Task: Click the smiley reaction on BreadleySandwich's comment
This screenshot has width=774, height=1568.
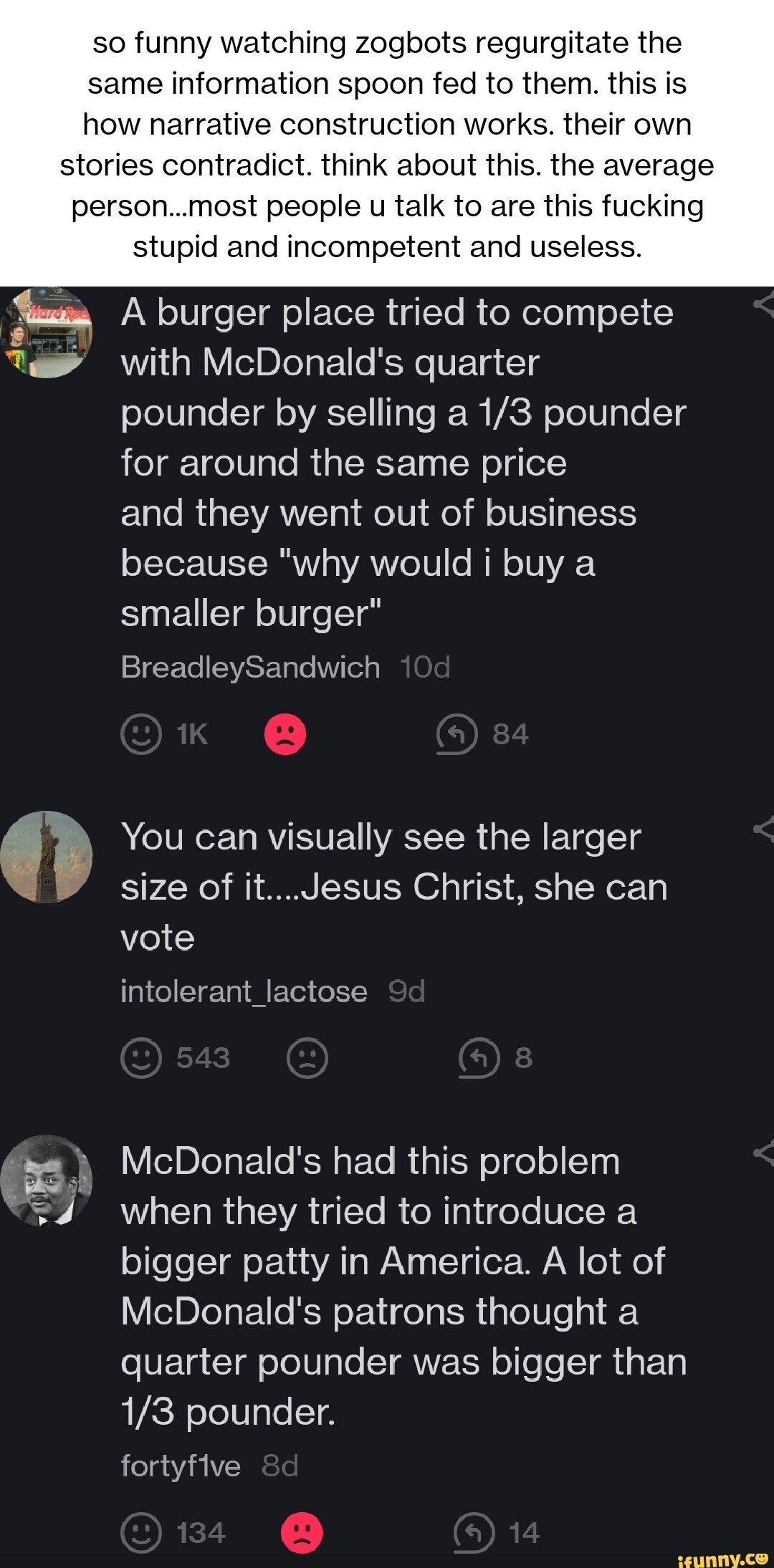Action: 143,734
